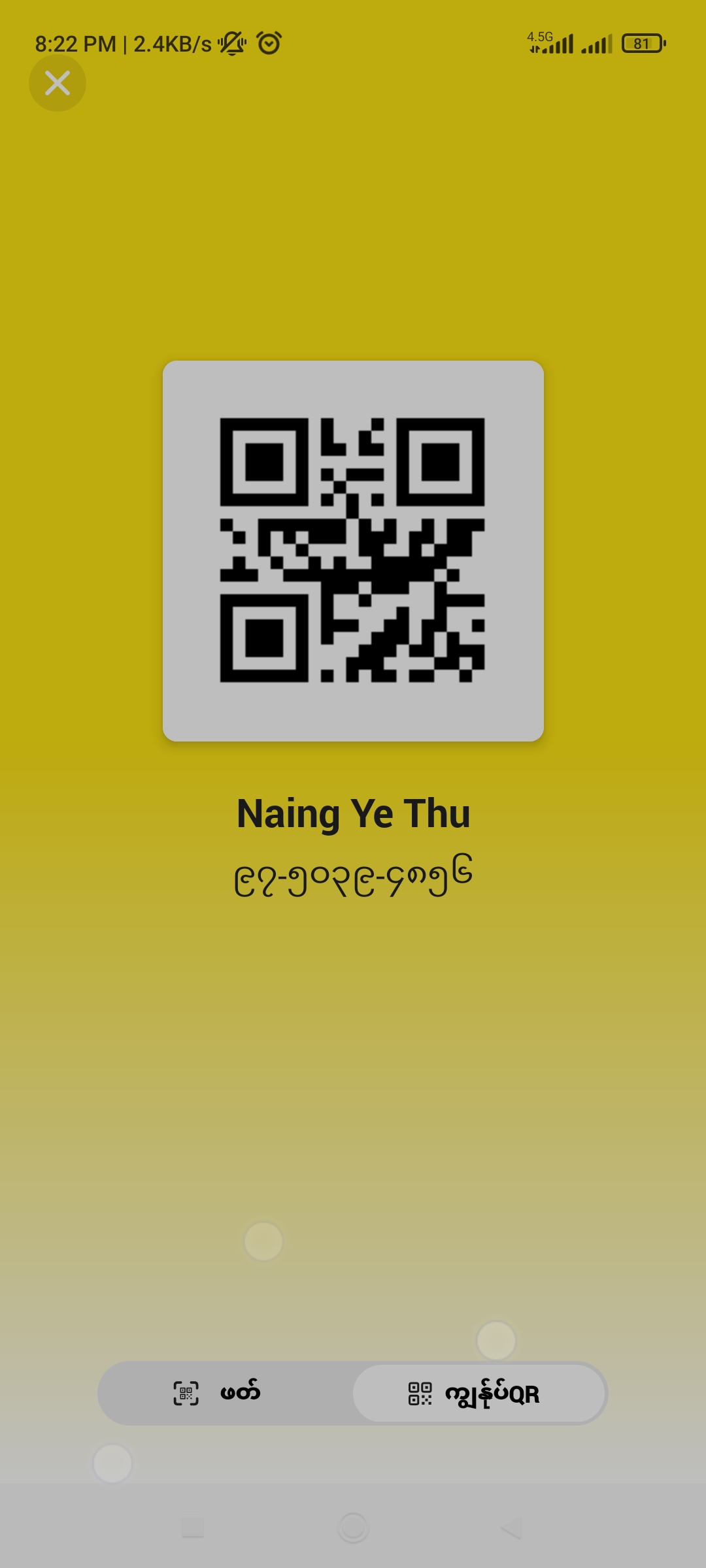Open the recent apps view
The height and width of the screenshot is (1568, 706).
coord(193,1527)
